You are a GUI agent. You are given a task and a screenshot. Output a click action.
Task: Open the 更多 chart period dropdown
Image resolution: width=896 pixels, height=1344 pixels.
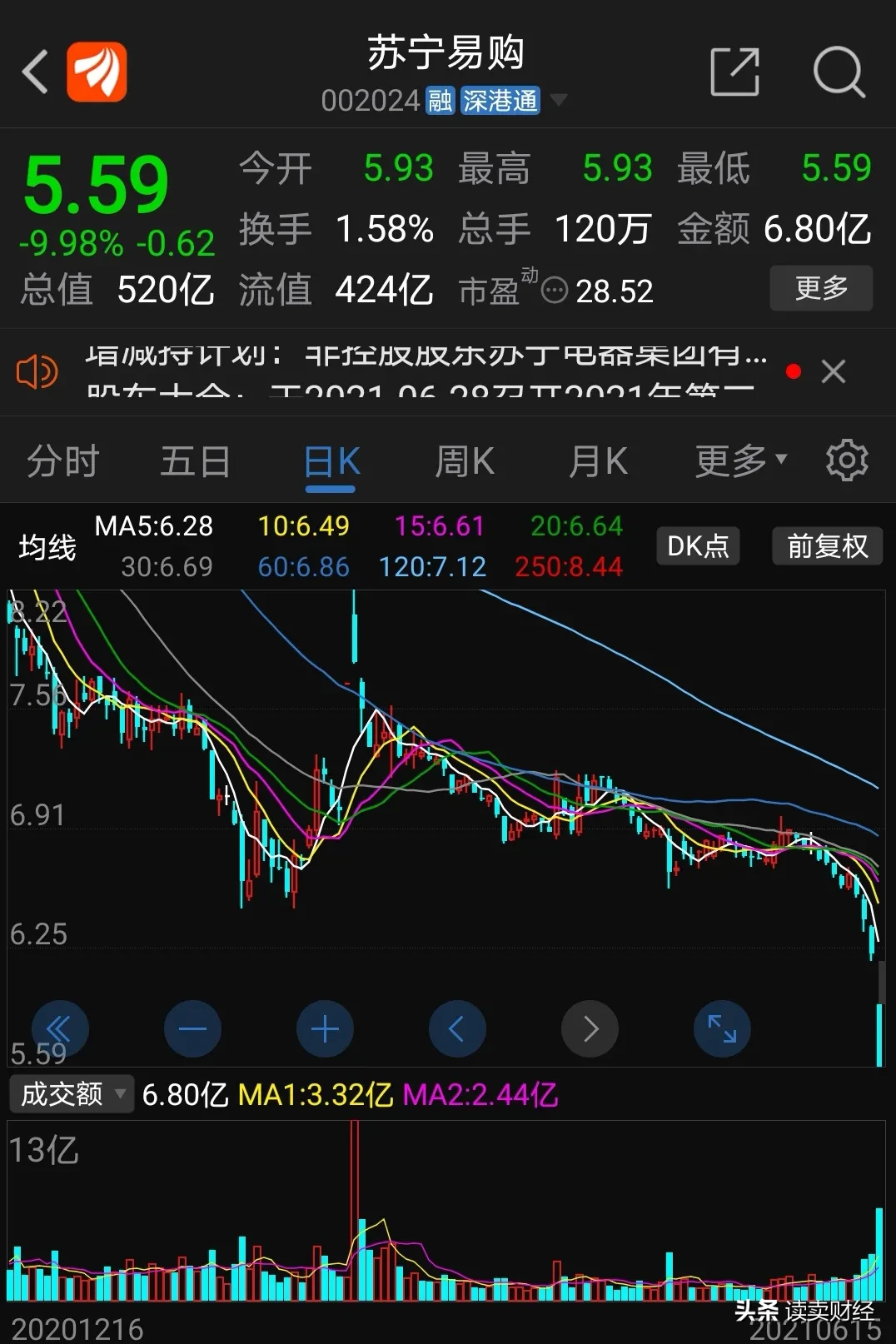(739, 461)
